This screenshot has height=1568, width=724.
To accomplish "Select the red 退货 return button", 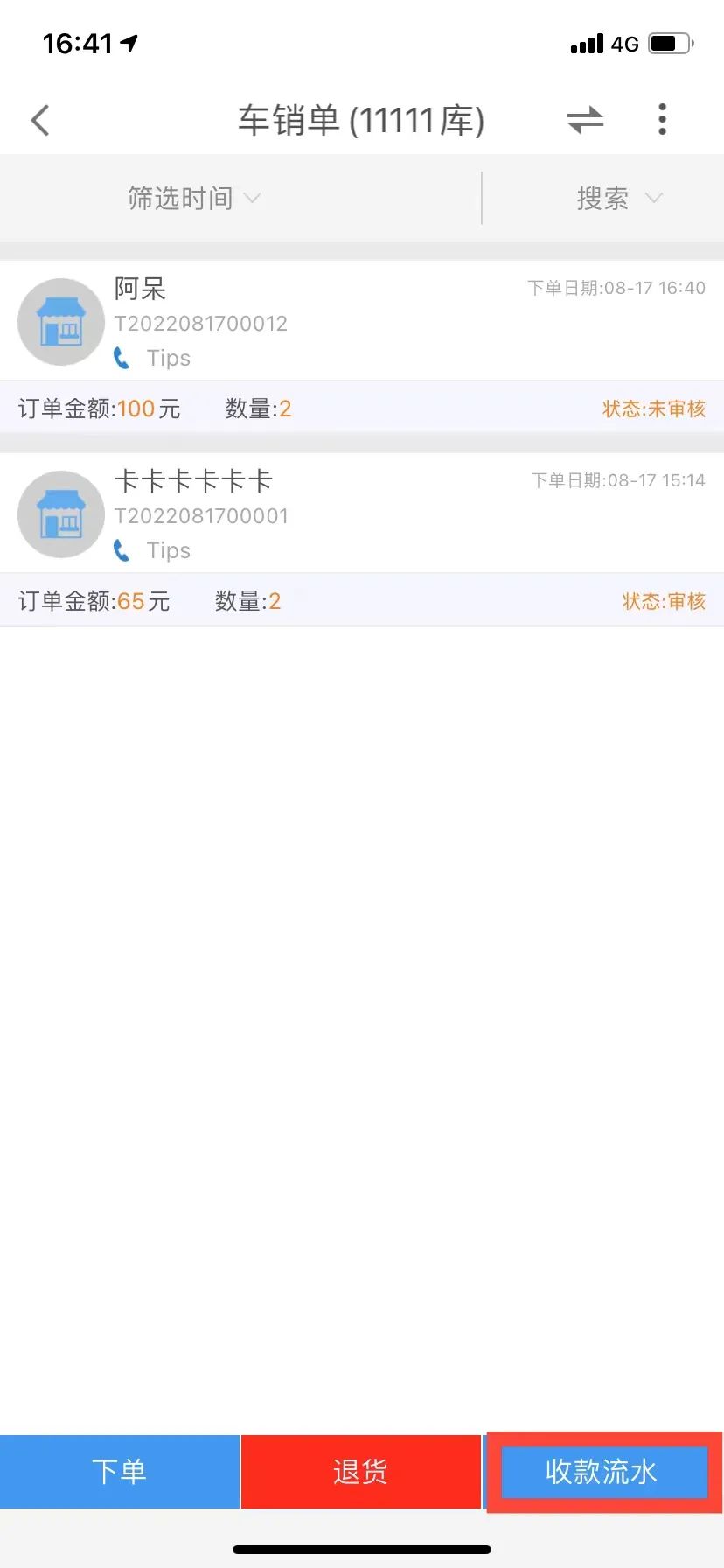I will point(360,1472).
